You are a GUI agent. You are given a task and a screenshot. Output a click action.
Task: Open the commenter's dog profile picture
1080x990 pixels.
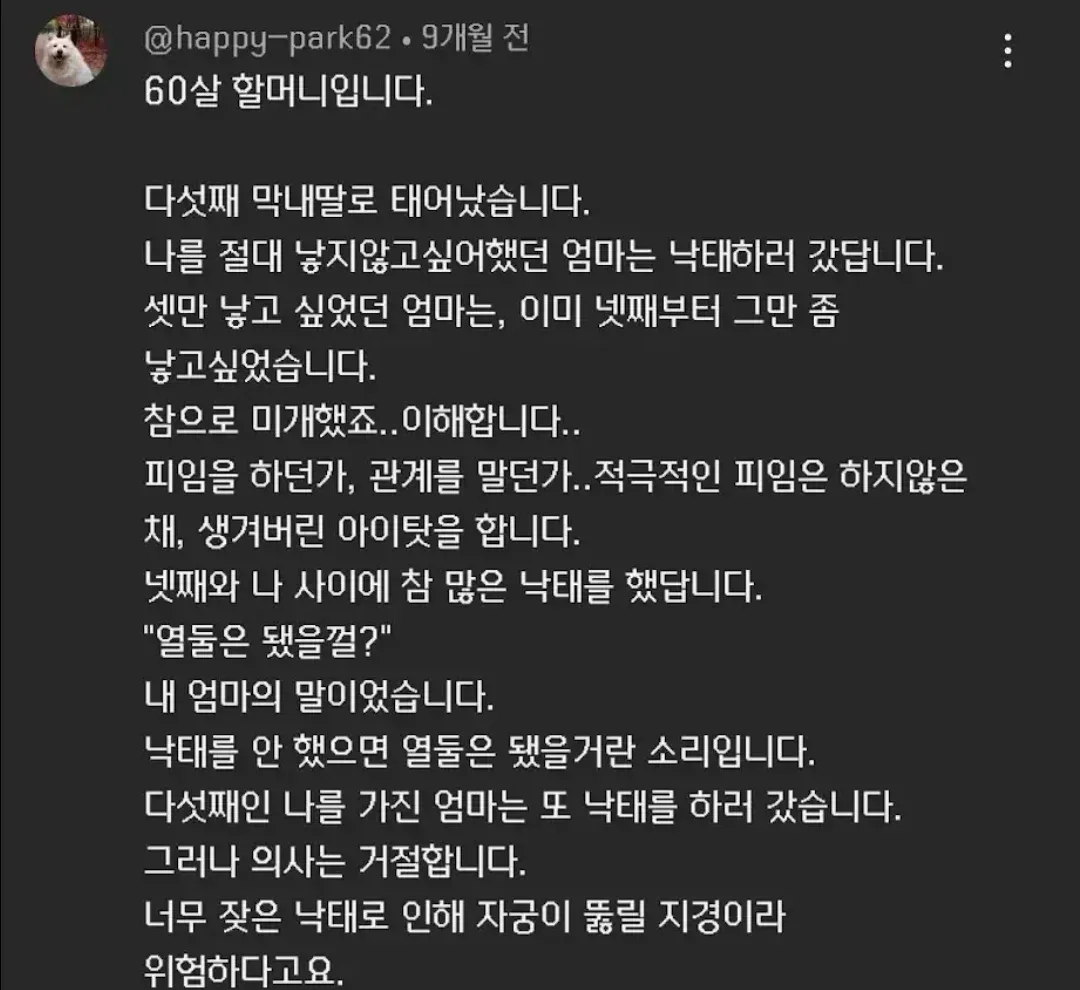coord(71,50)
